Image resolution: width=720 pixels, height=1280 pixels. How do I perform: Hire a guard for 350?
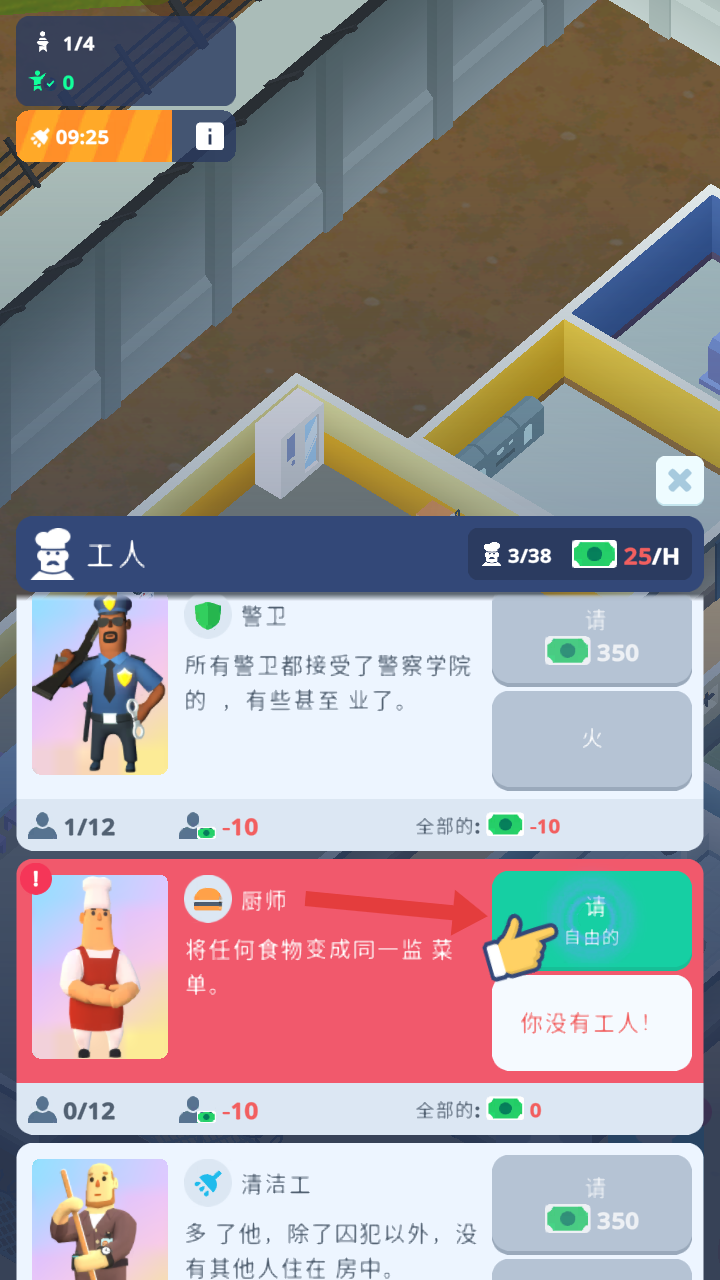(x=592, y=640)
